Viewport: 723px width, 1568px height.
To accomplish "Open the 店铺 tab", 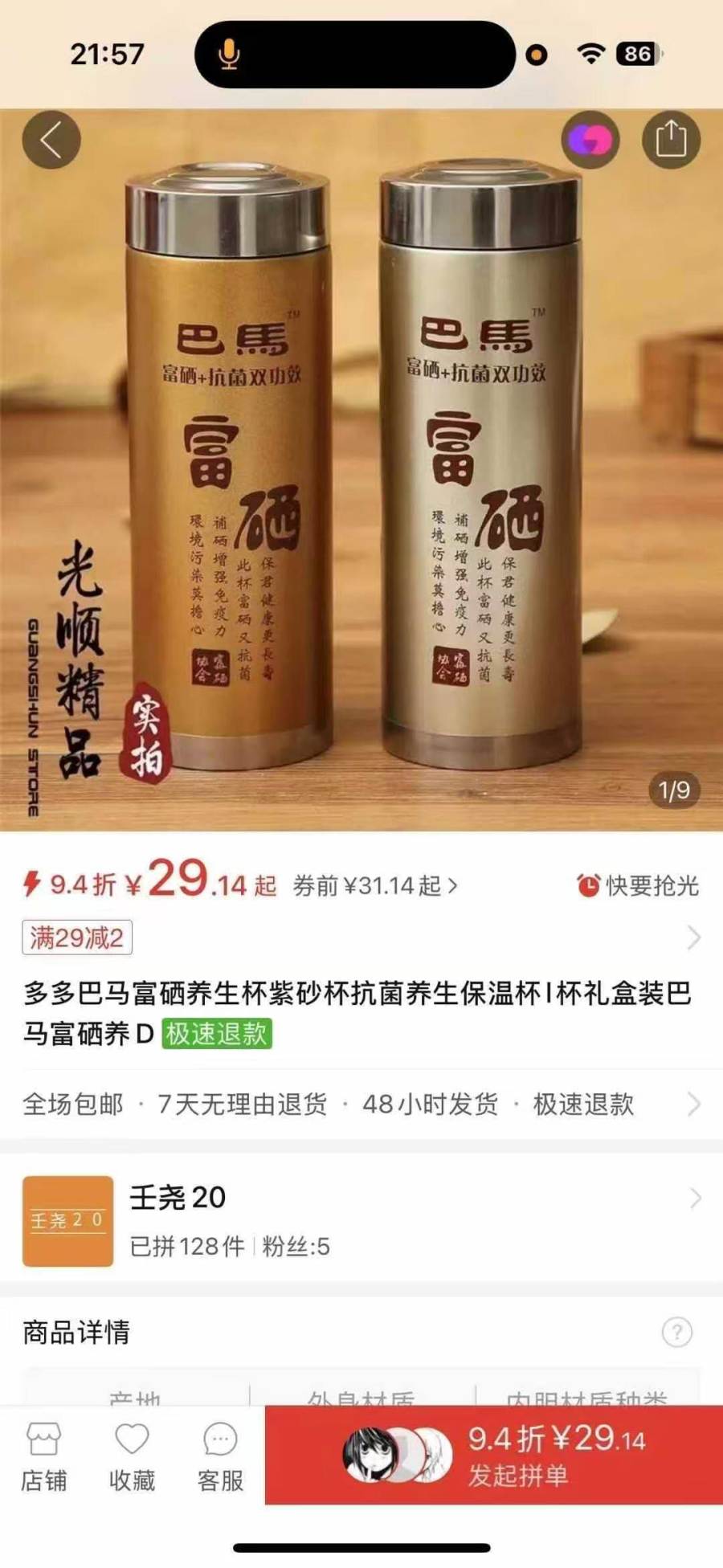I will point(43,1457).
